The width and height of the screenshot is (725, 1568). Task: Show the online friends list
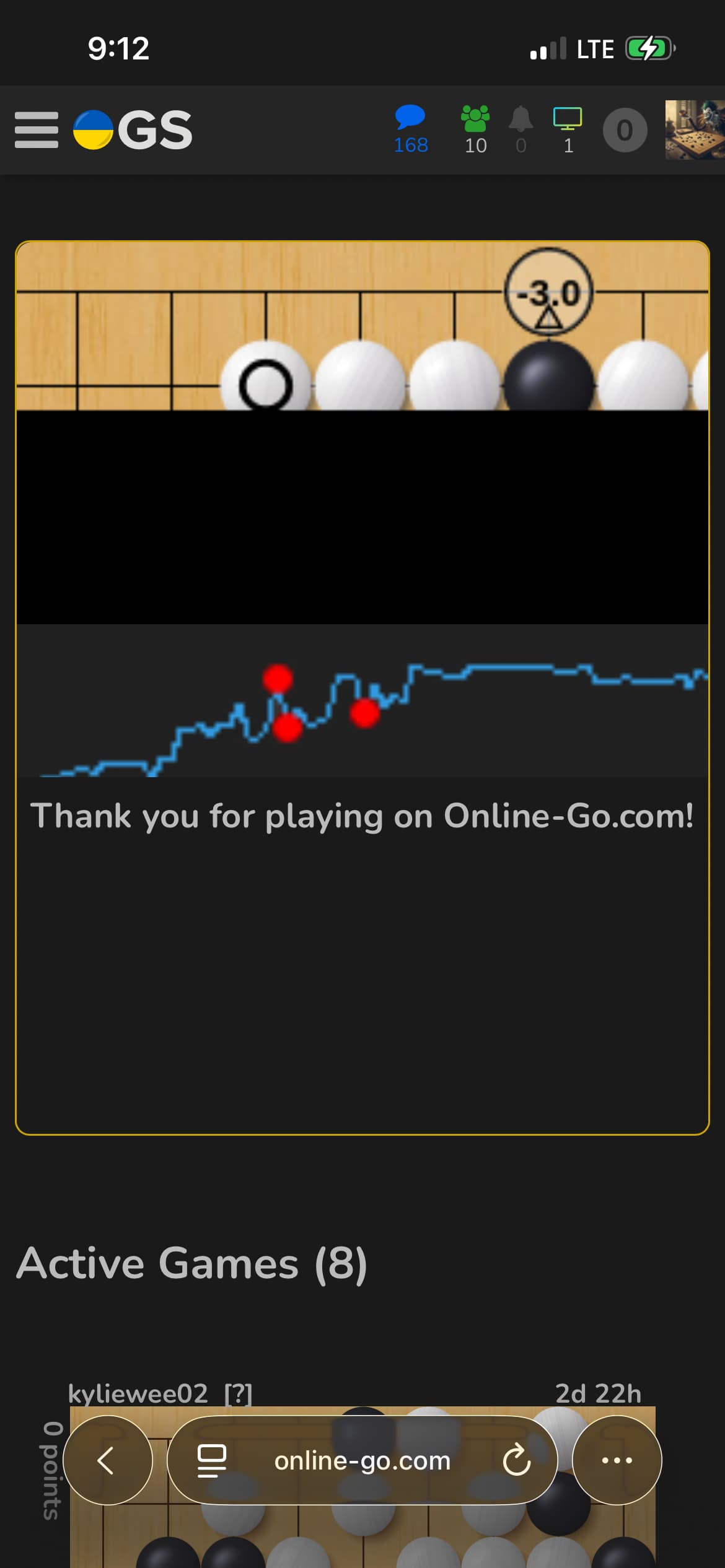coord(475,129)
